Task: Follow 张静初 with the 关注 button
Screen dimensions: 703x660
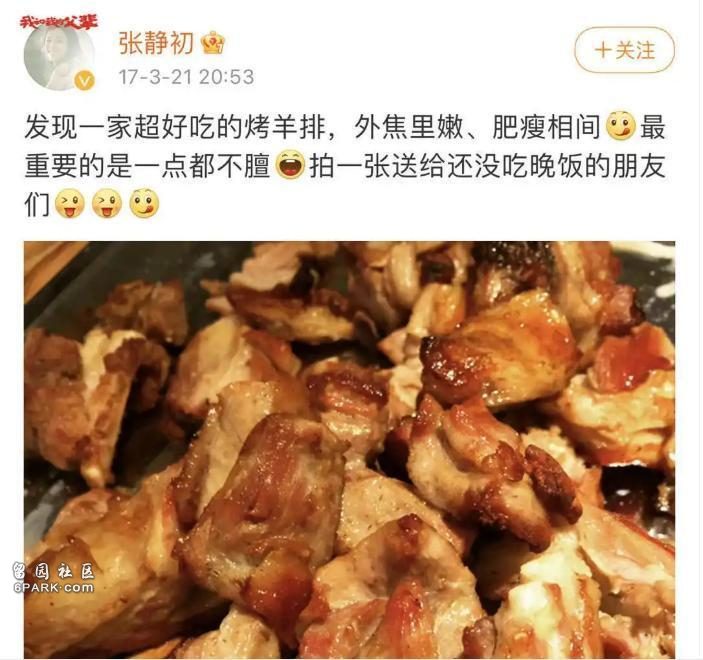Action: click(x=624, y=49)
